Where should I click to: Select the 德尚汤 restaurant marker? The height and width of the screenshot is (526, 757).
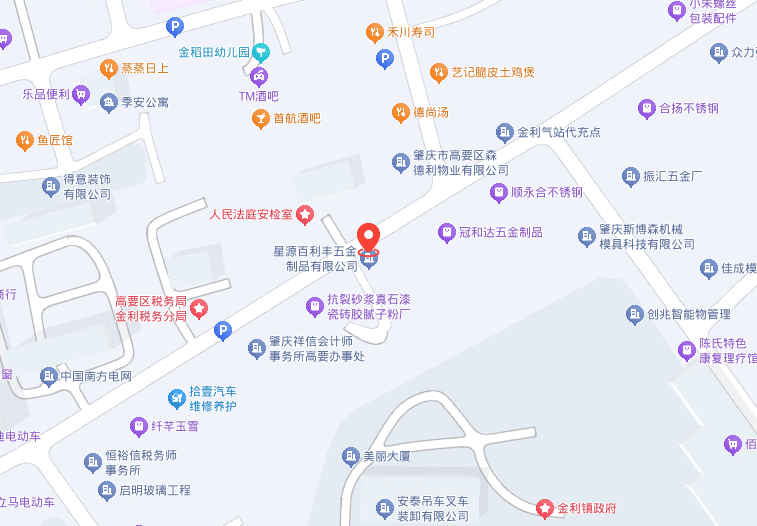click(401, 111)
